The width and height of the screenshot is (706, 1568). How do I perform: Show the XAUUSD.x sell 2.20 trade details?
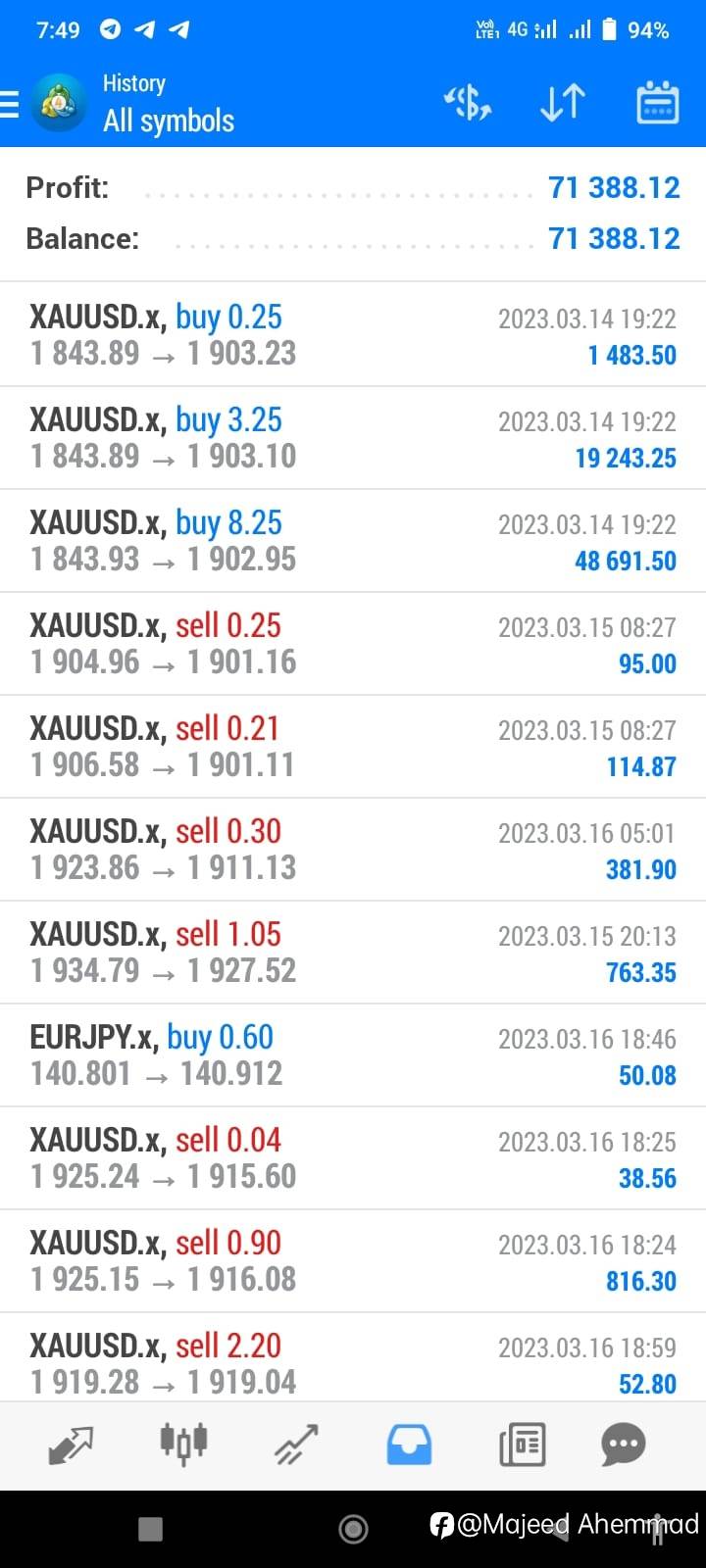pos(353,1362)
